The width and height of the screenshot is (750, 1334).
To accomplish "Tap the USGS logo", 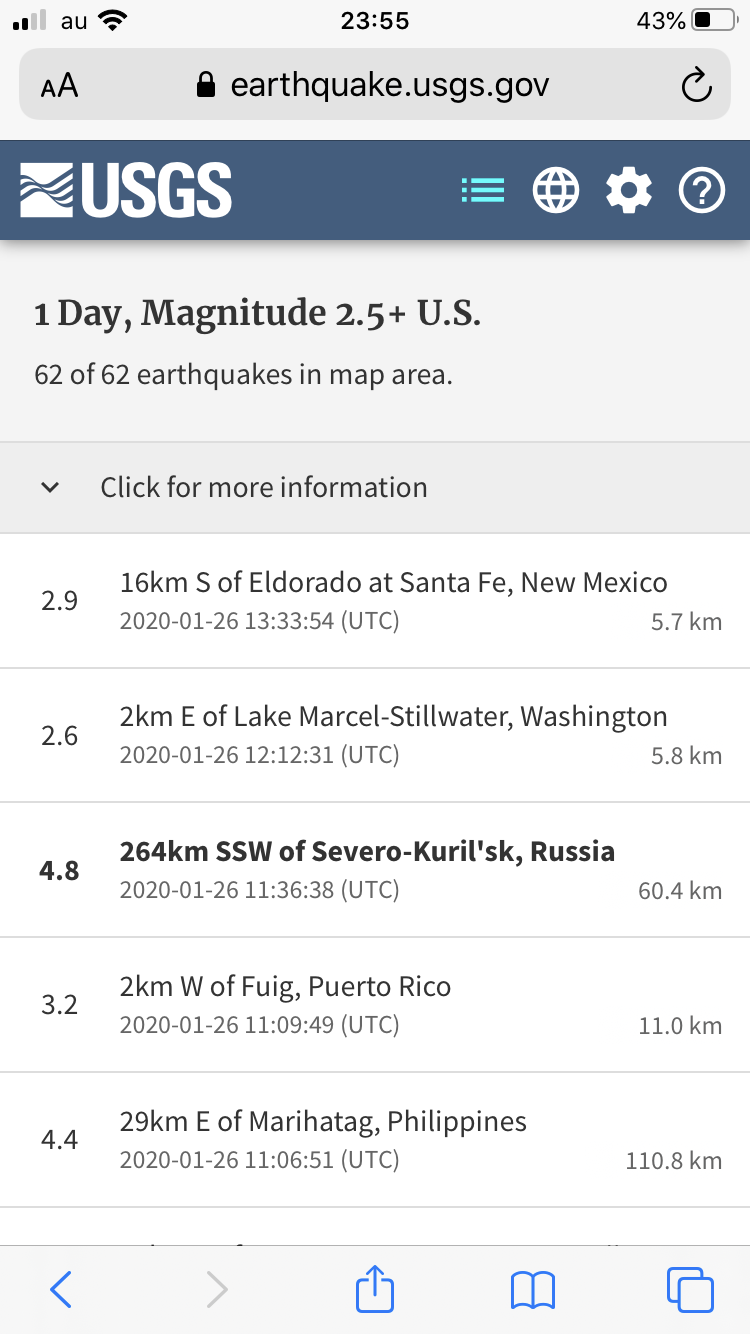I will click(126, 190).
